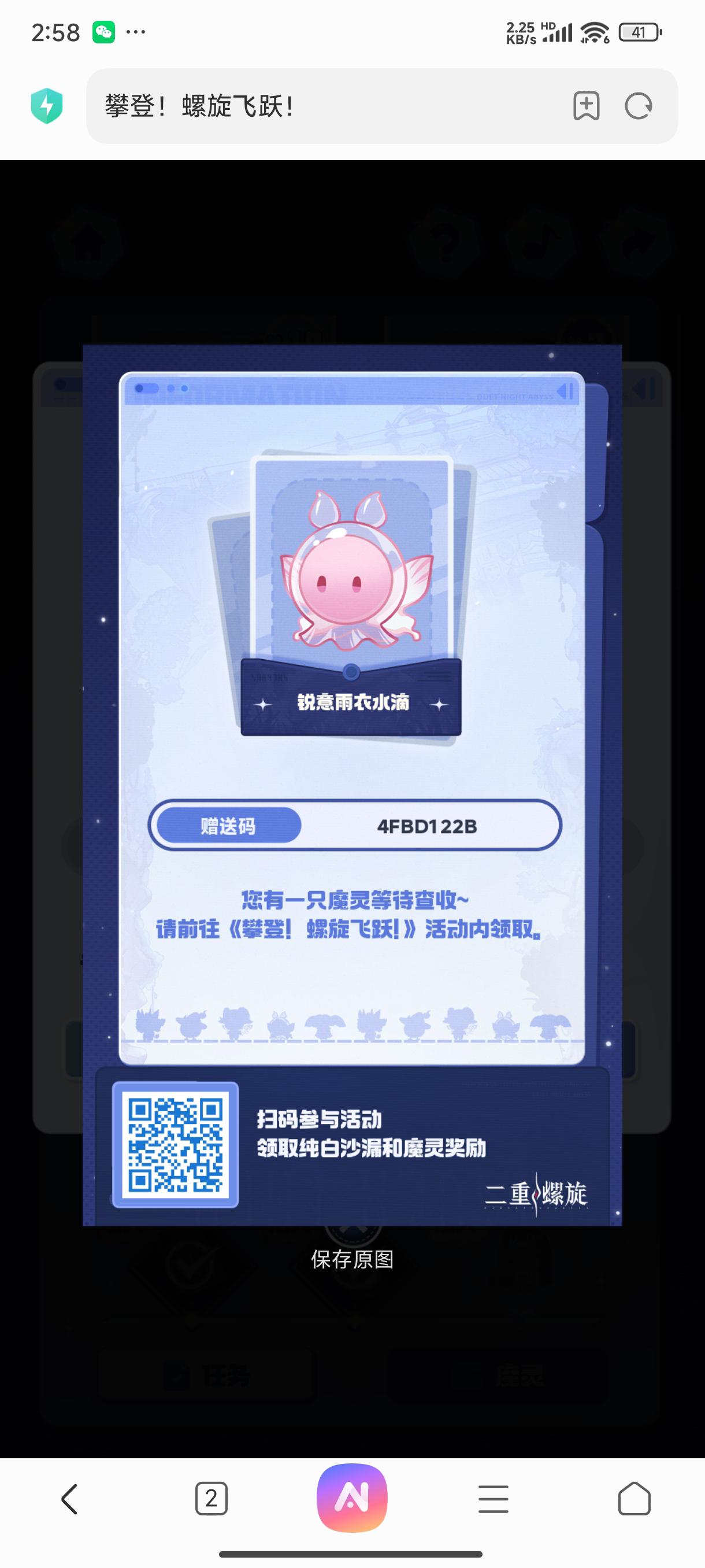Open the tab switcher showing 2 tabs
Viewport: 705px width, 1568px height.
tap(211, 1499)
